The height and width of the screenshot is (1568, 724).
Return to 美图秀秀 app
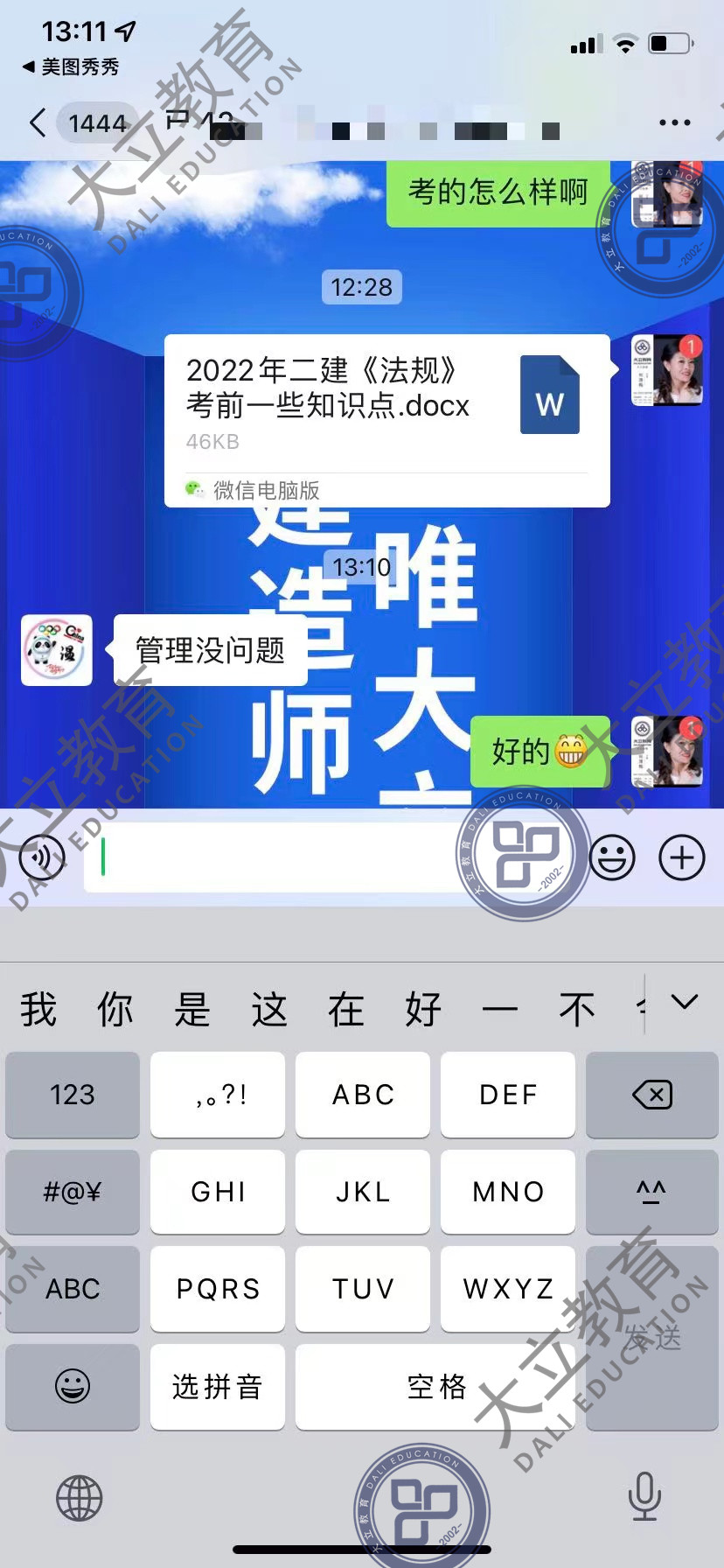[70, 66]
